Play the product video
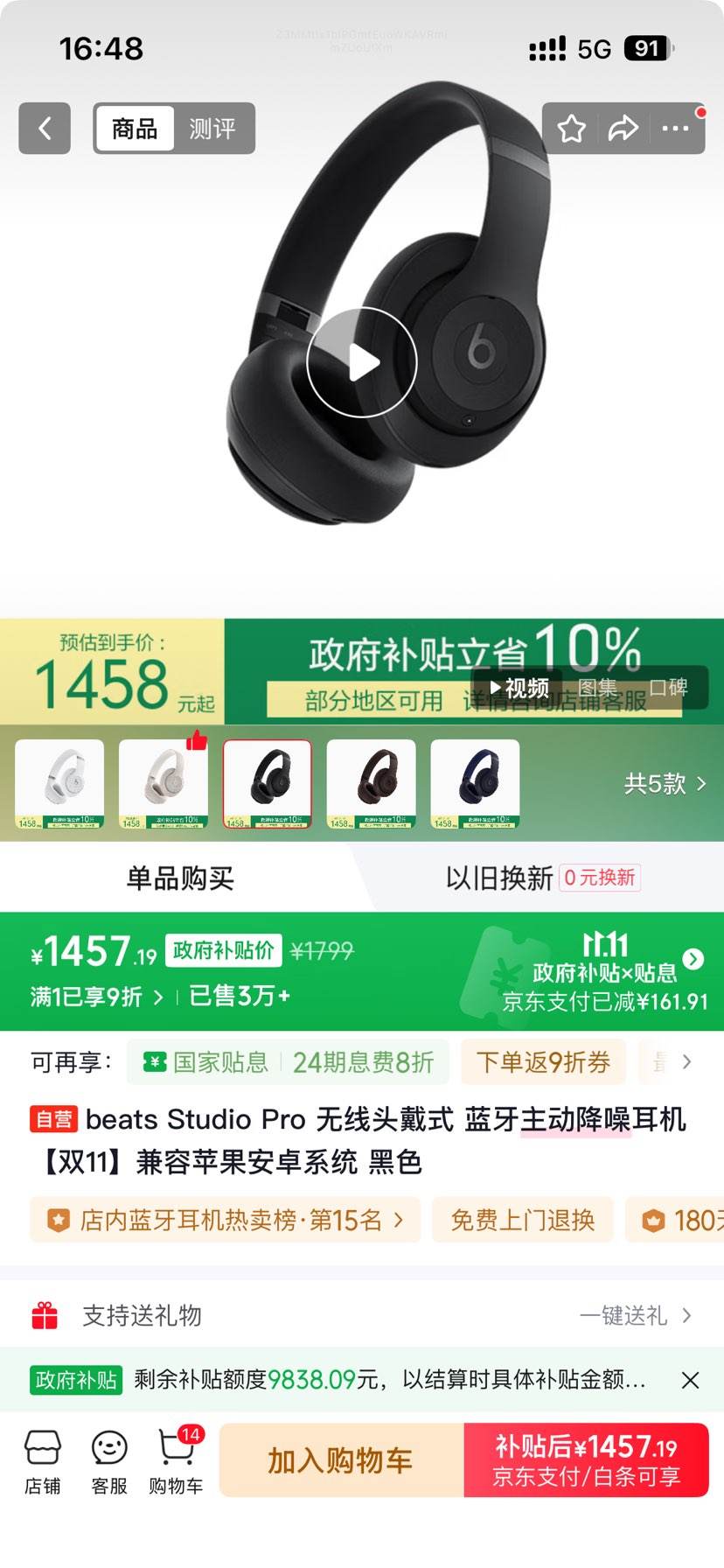This screenshot has height=1568, width=724. point(362,362)
